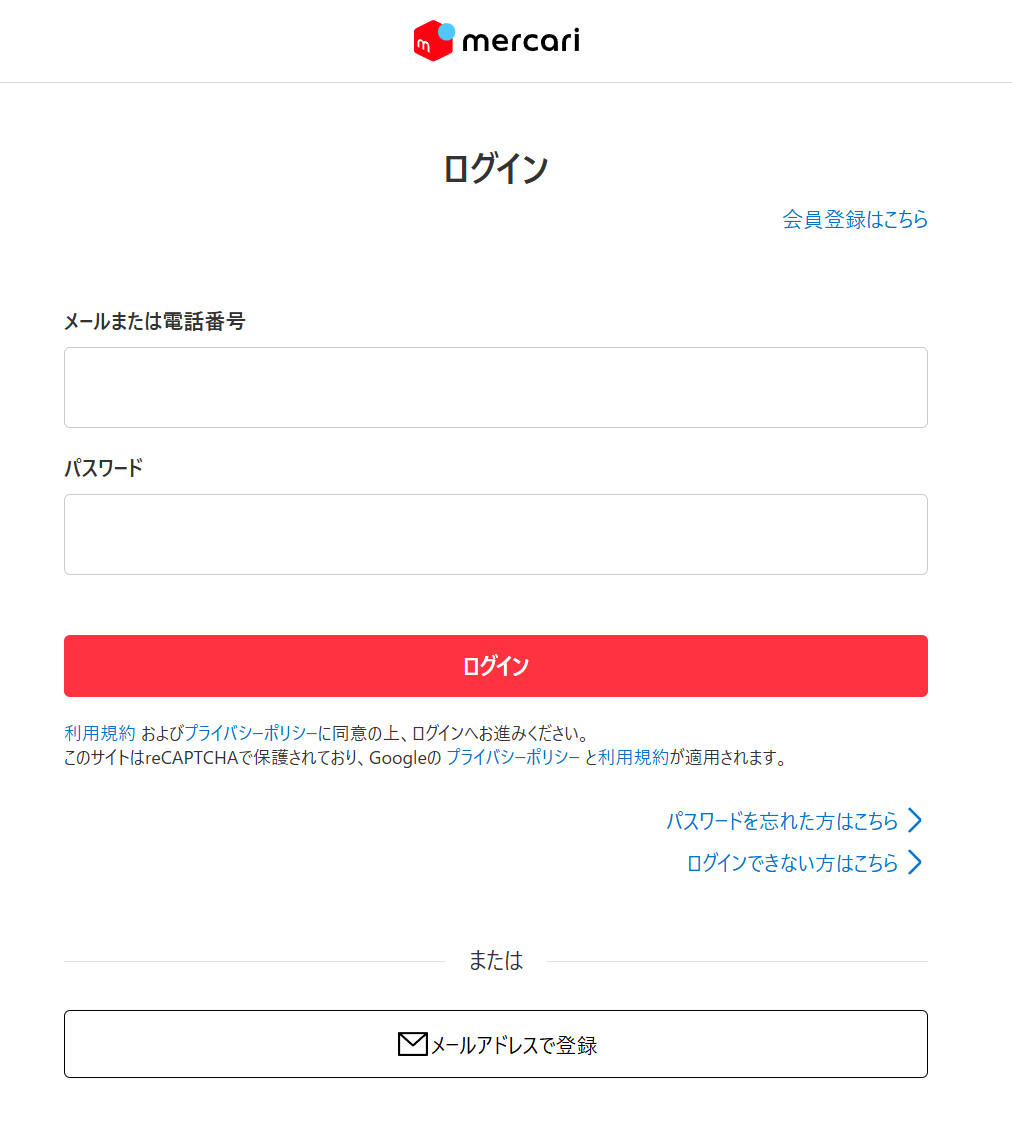Tap the red ログイン button

click(x=496, y=666)
